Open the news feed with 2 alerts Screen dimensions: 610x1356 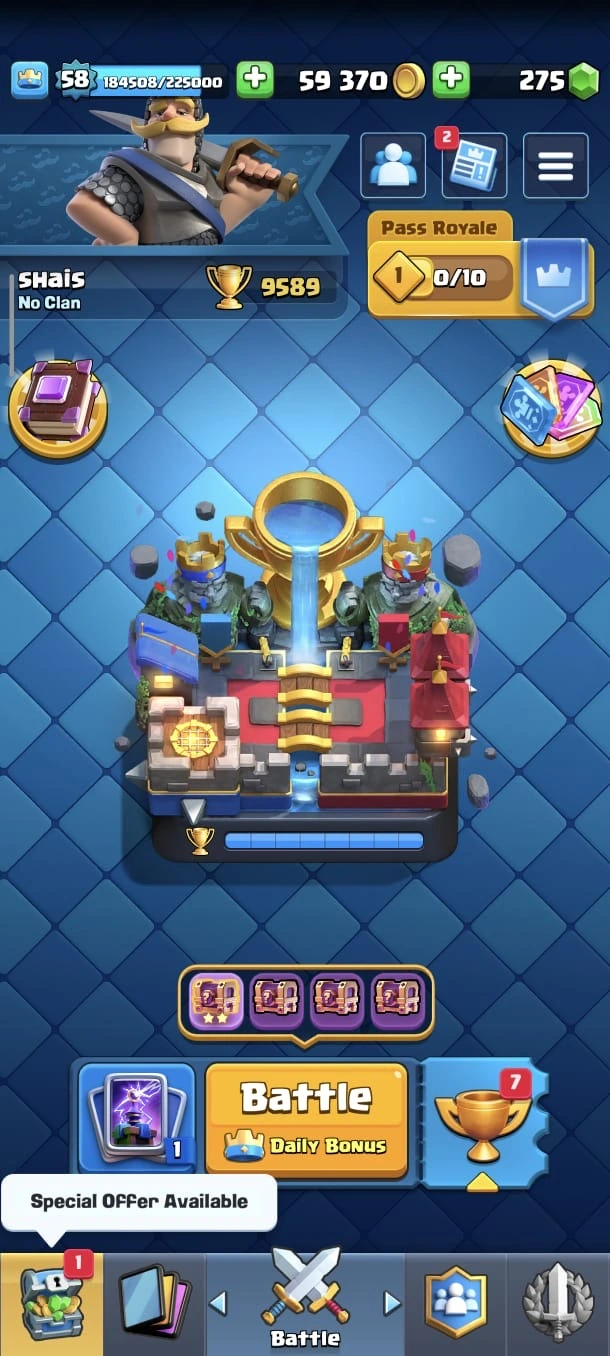pyautogui.click(x=473, y=166)
